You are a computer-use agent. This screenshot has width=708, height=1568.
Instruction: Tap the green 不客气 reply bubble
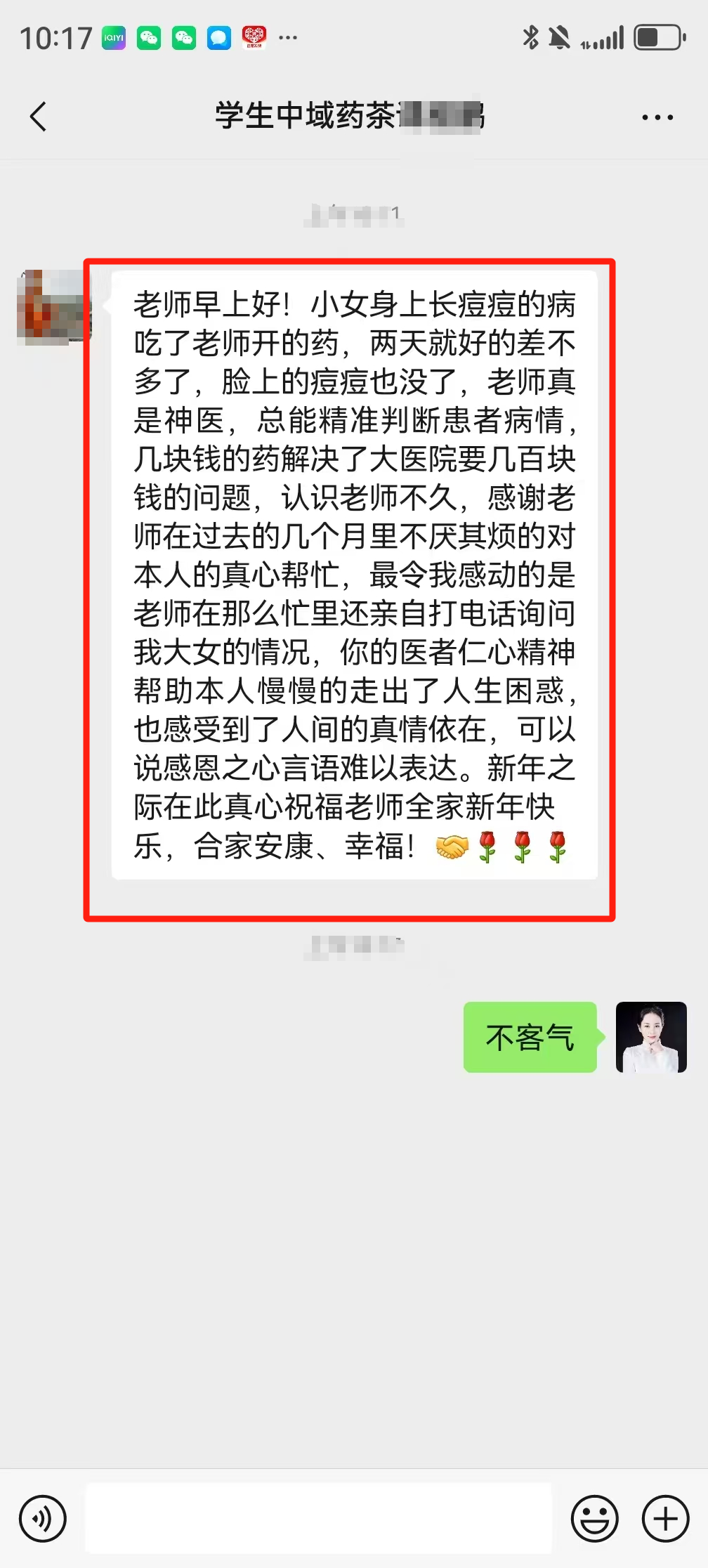click(530, 1038)
